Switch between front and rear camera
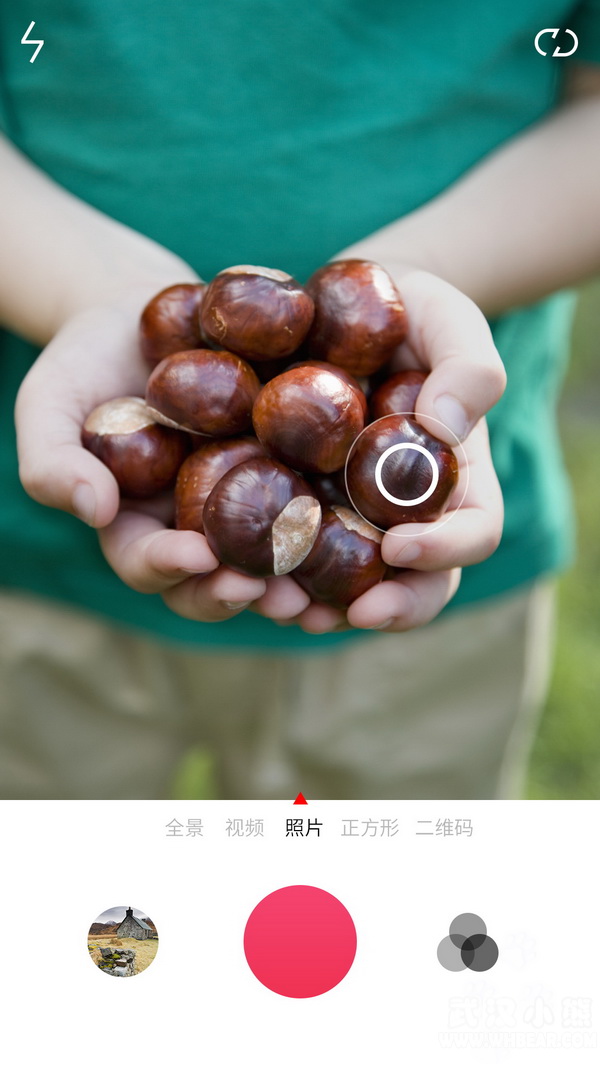Image resolution: width=600 pixels, height=1067 pixels. pos(556,43)
